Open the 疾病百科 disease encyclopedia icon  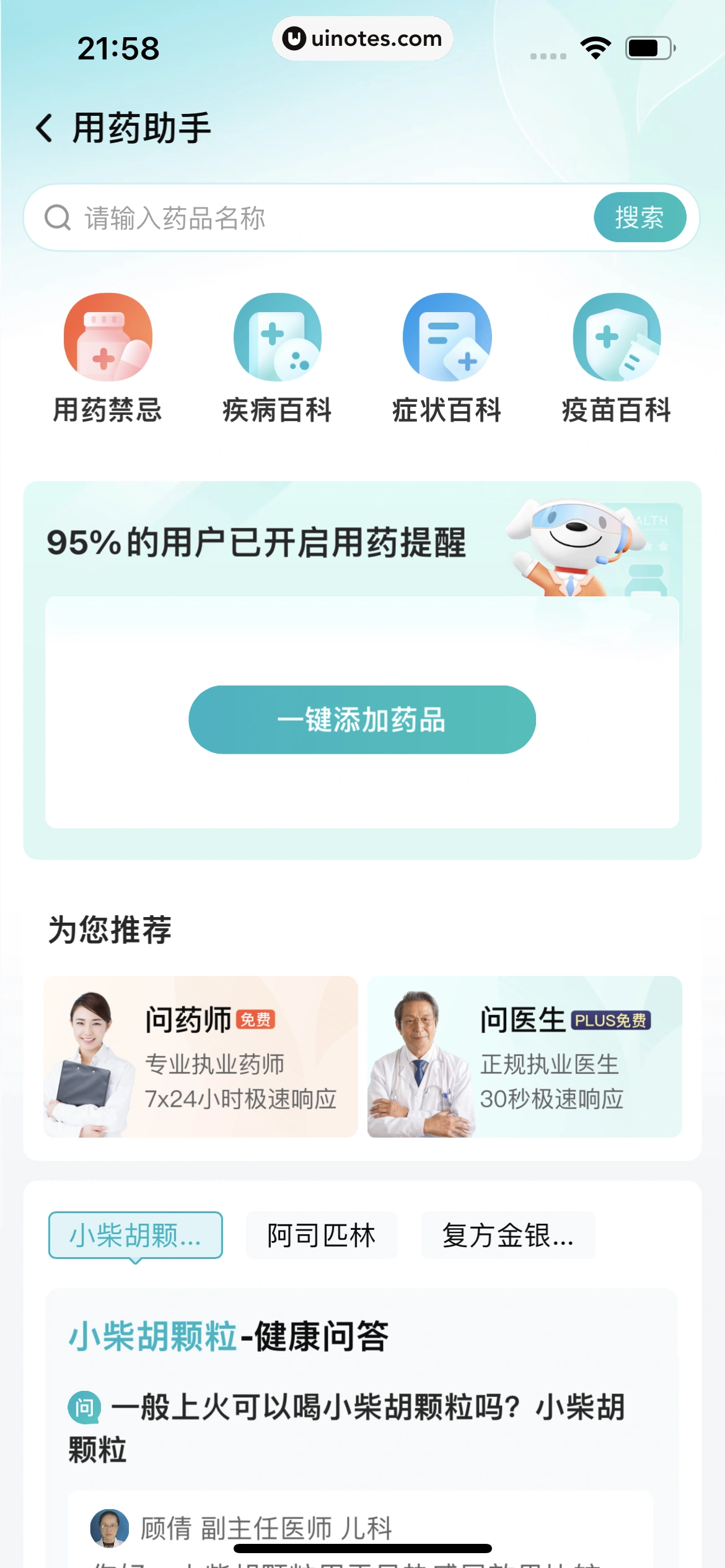278,338
